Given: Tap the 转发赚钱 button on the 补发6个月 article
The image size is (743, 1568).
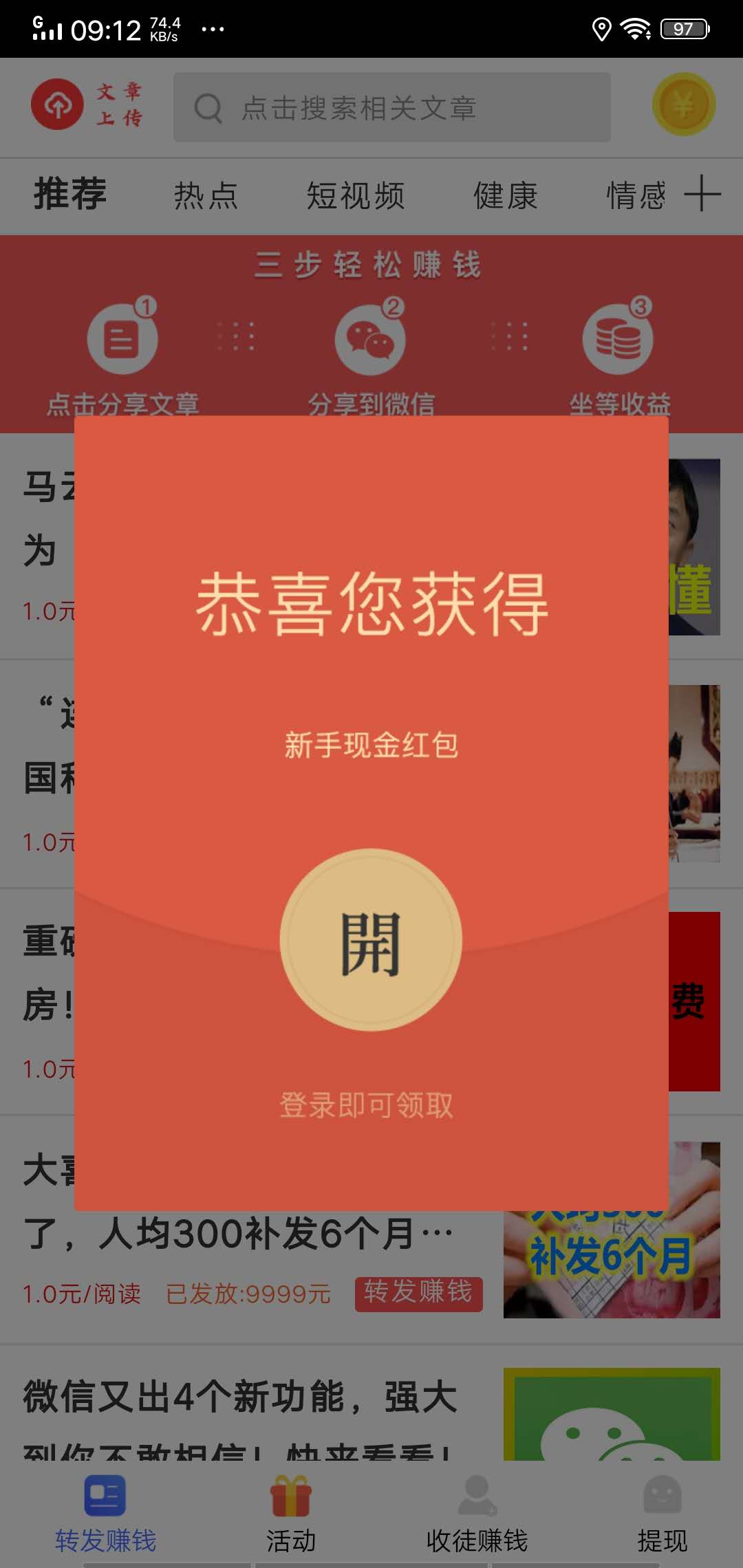Looking at the screenshot, I should tap(418, 1294).
